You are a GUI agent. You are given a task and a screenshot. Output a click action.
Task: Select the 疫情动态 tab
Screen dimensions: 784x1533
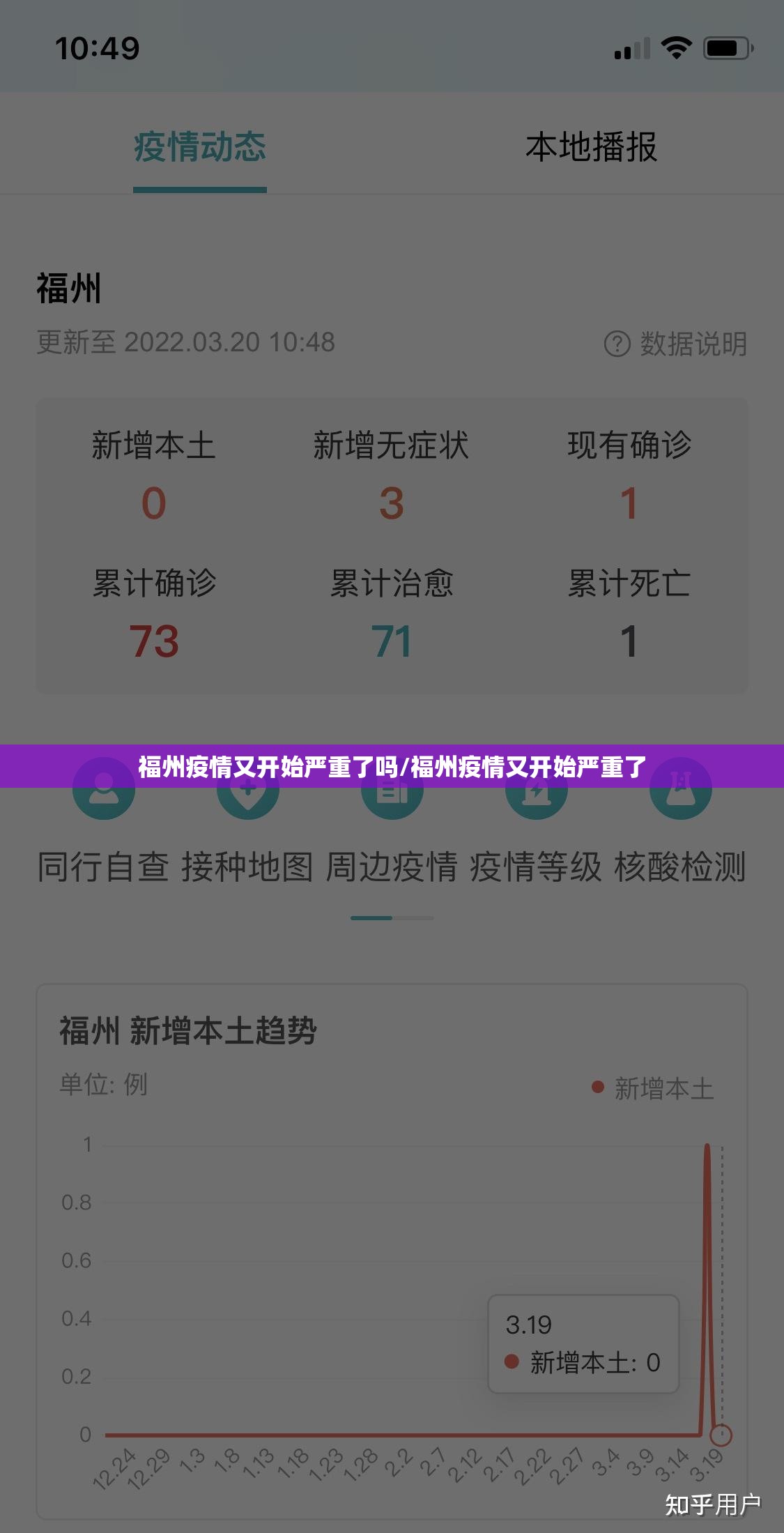tap(200, 147)
